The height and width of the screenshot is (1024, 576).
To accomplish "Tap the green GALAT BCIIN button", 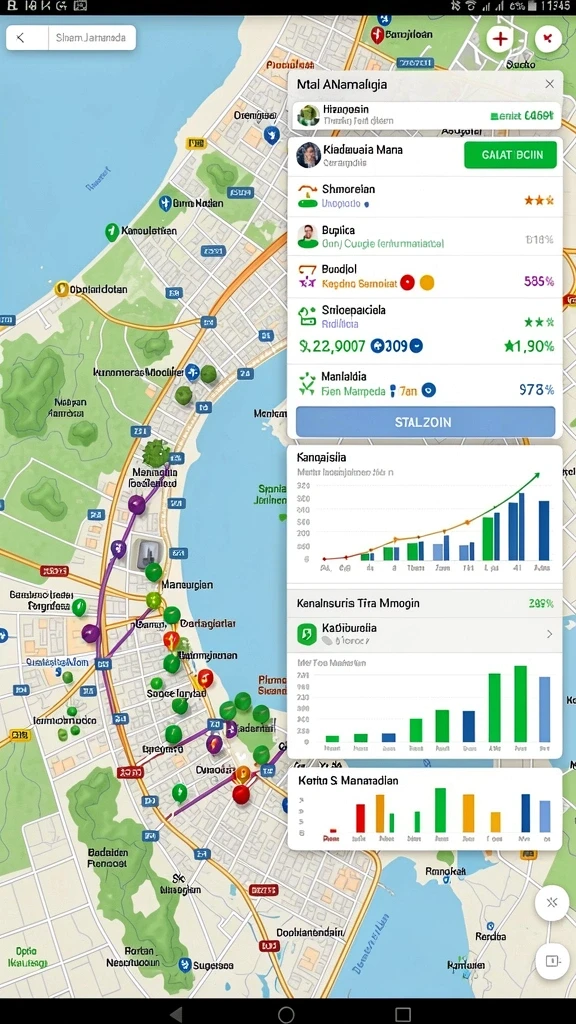I will 510,155.
